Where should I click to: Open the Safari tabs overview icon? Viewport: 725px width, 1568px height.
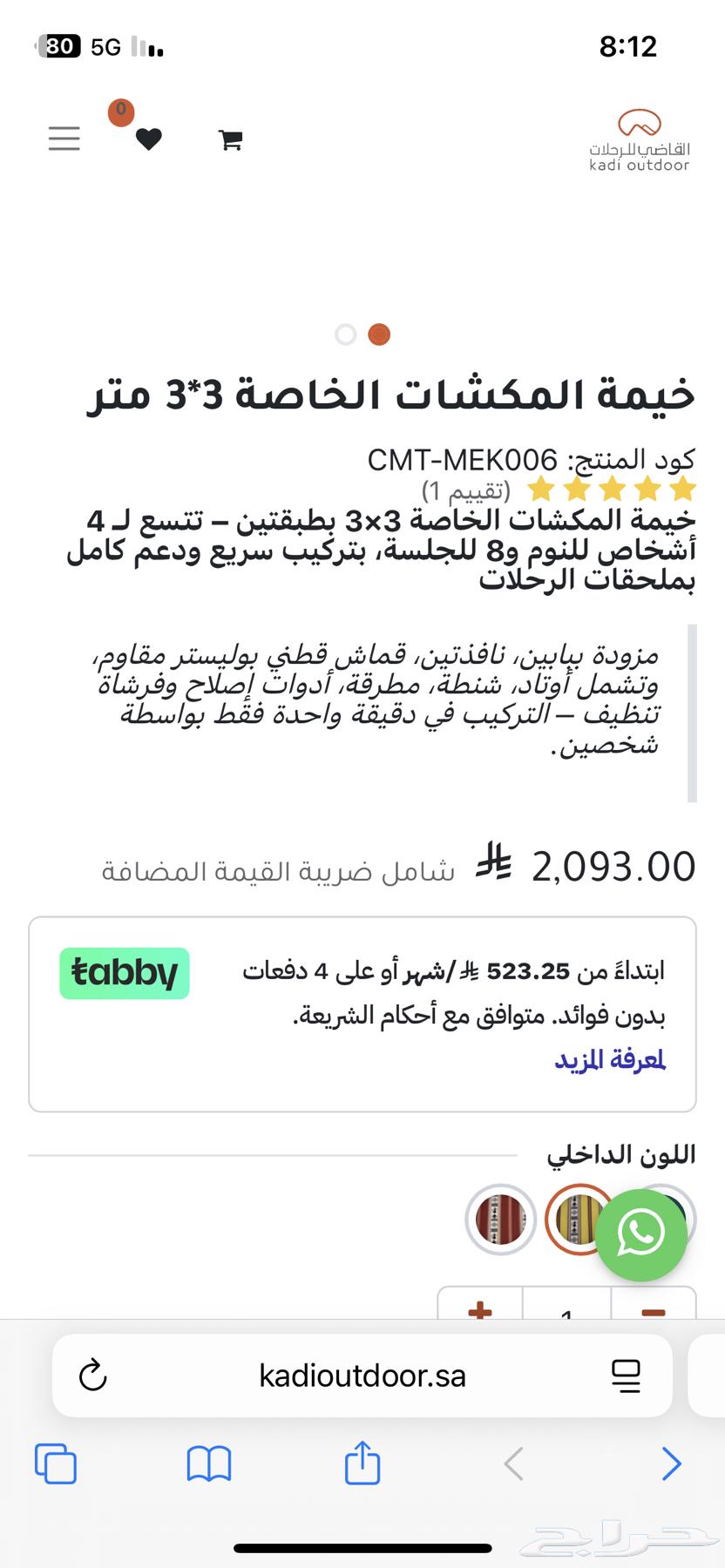(x=55, y=1465)
